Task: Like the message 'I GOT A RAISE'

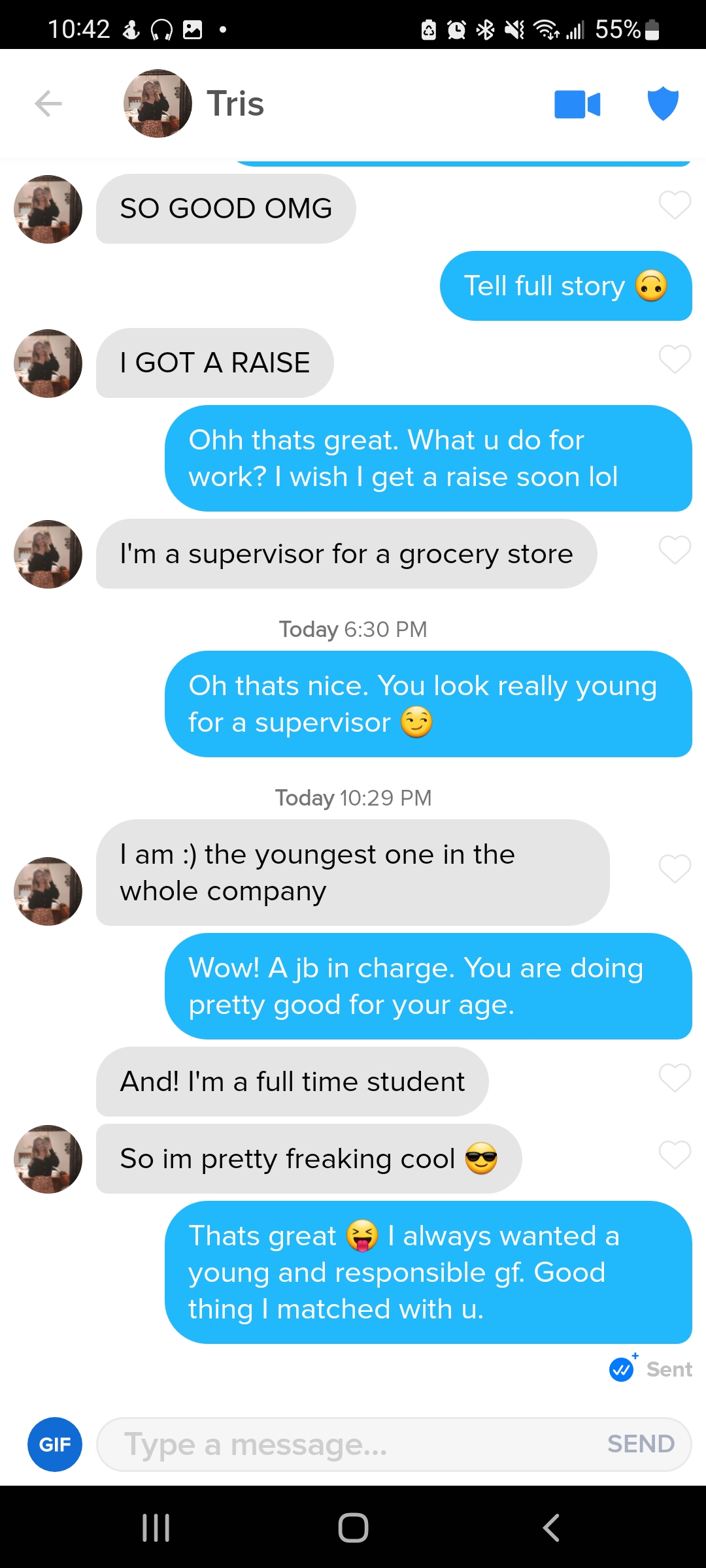Action: (675, 359)
